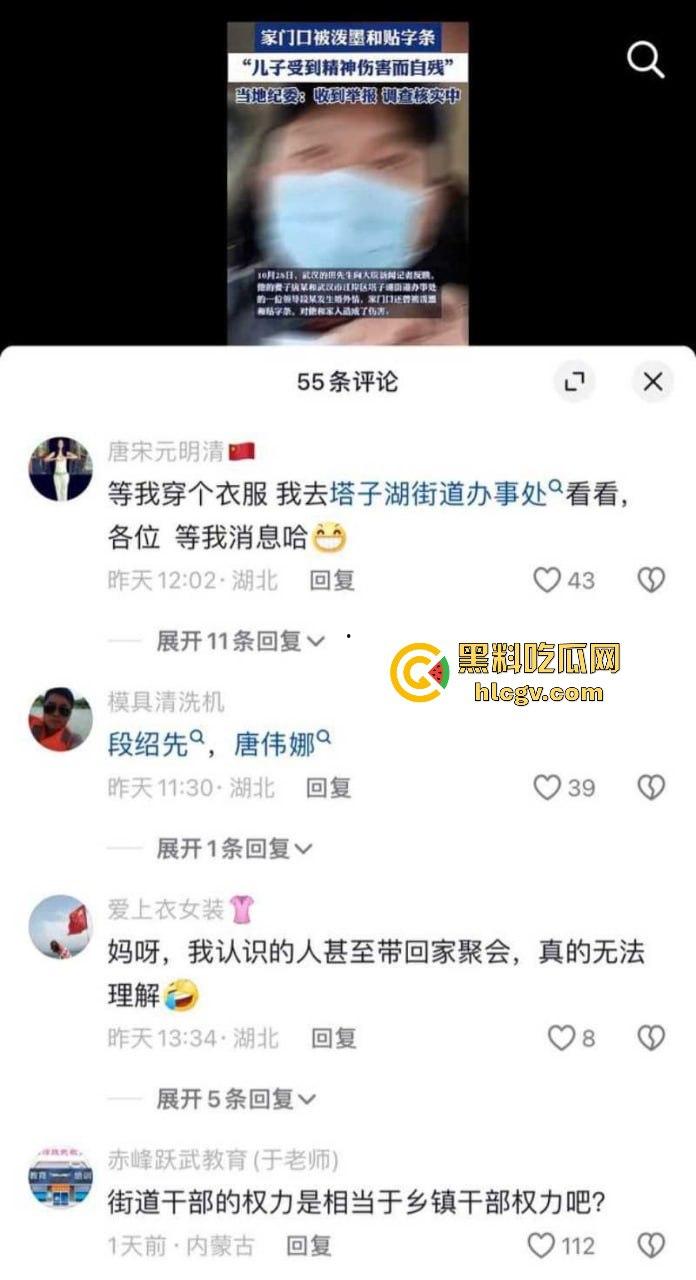This screenshot has width=696, height=1280.
Task: Search the linked name 段绍先
Action: (156, 743)
